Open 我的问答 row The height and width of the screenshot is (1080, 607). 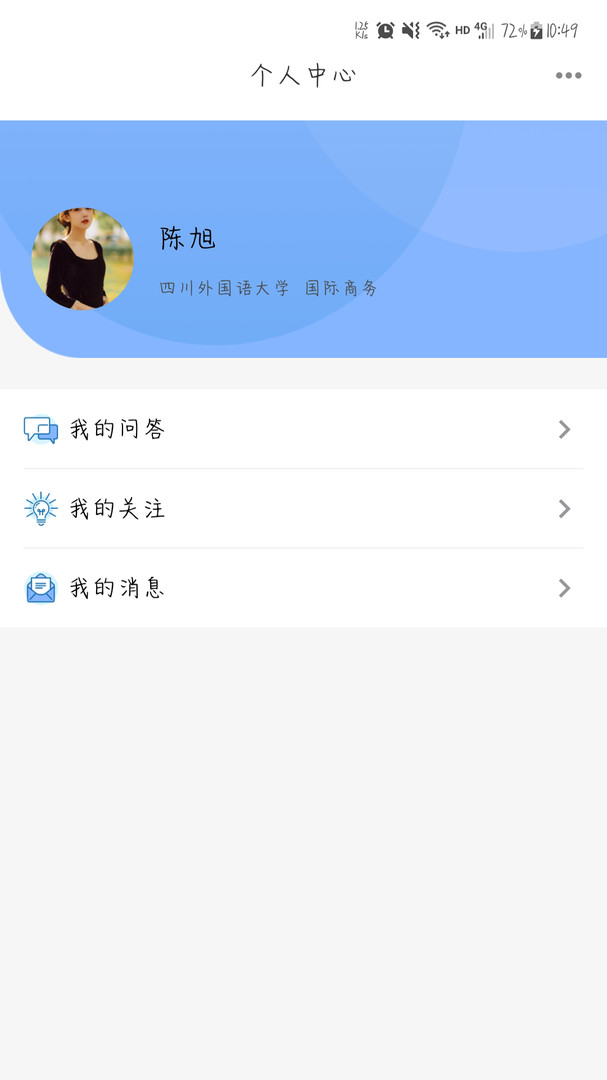point(303,429)
